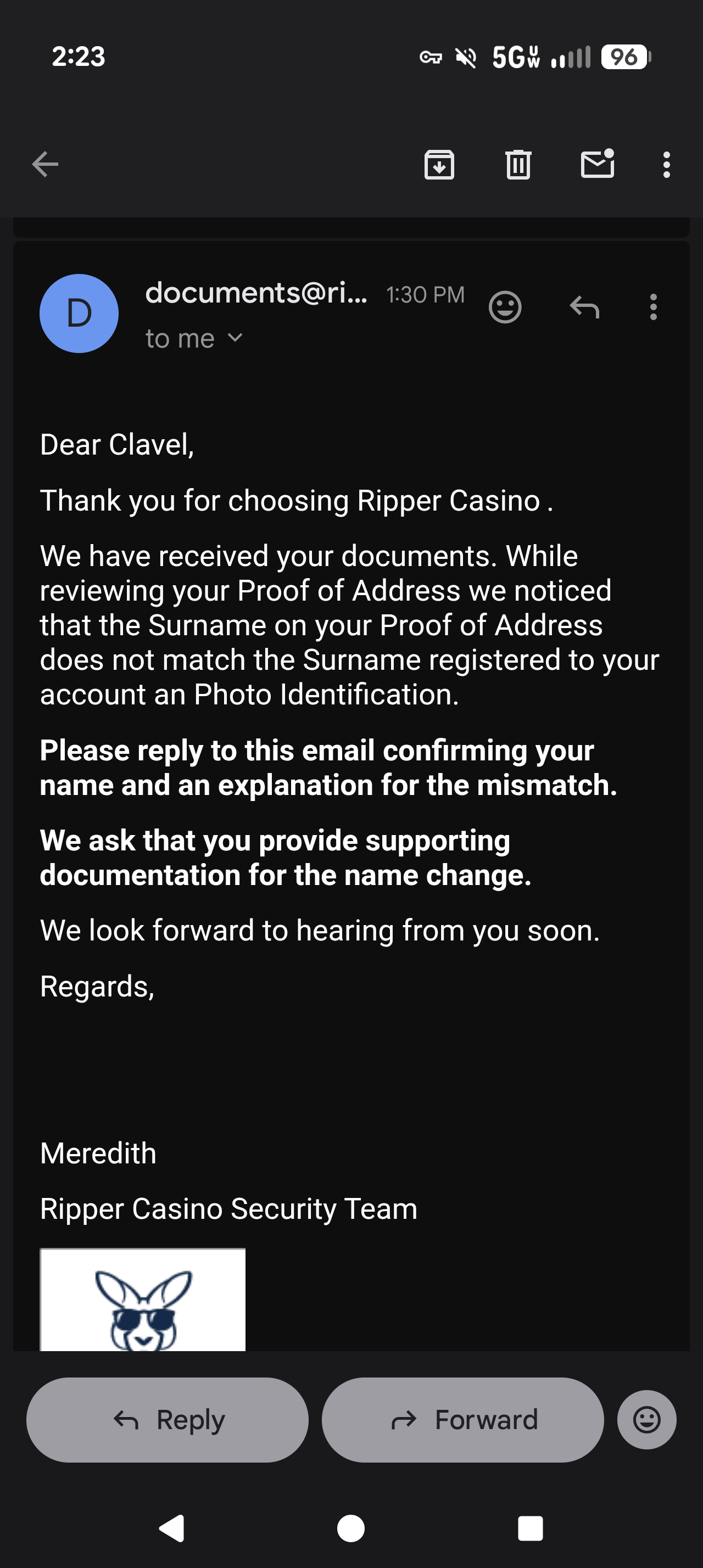This screenshot has width=703, height=1568.
Task: Mark the email as unread
Action: (x=597, y=163)
